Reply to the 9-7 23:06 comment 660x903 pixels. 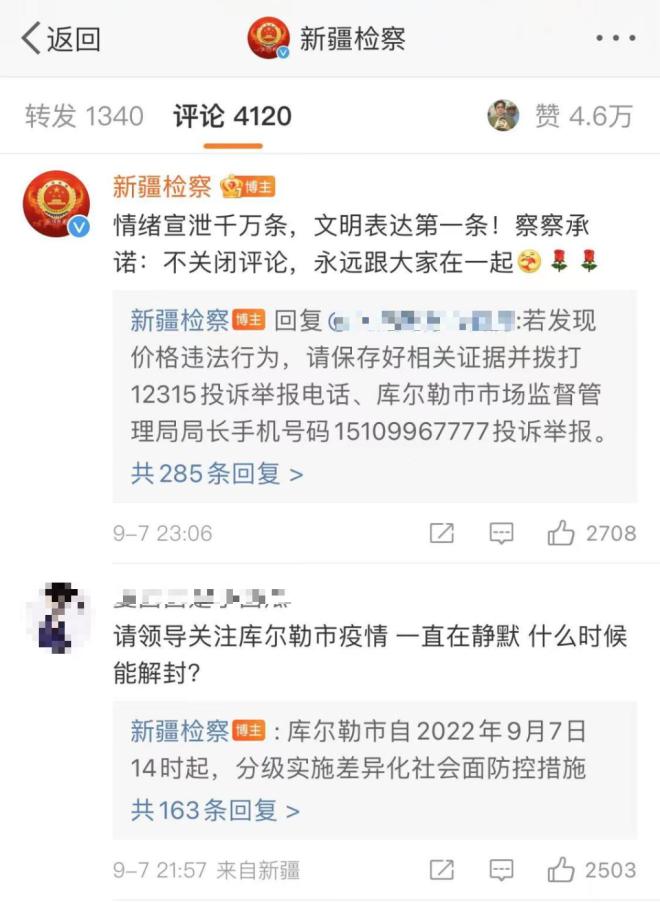[x=501, y=533]
